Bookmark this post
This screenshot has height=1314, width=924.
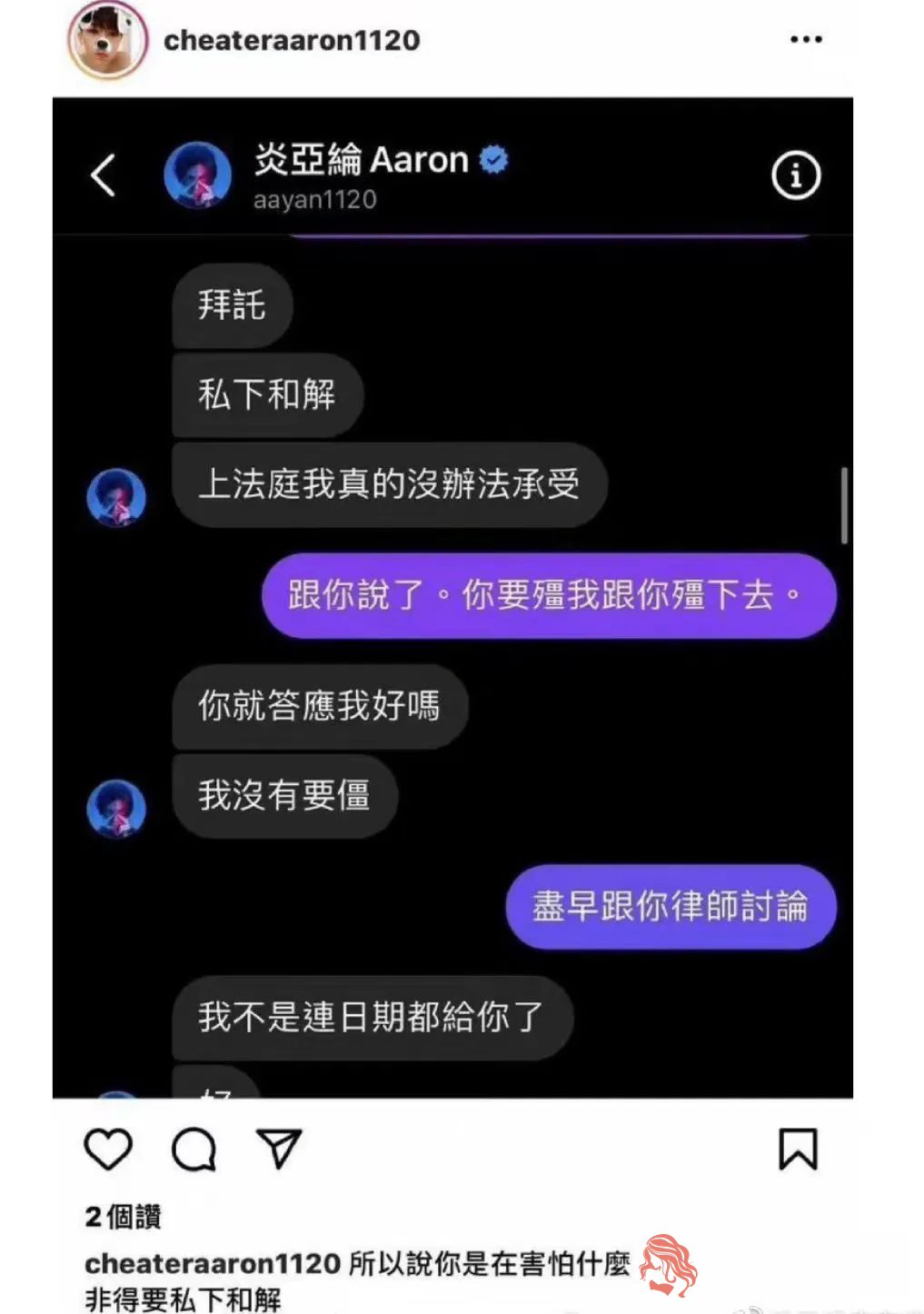[798, 1149]
